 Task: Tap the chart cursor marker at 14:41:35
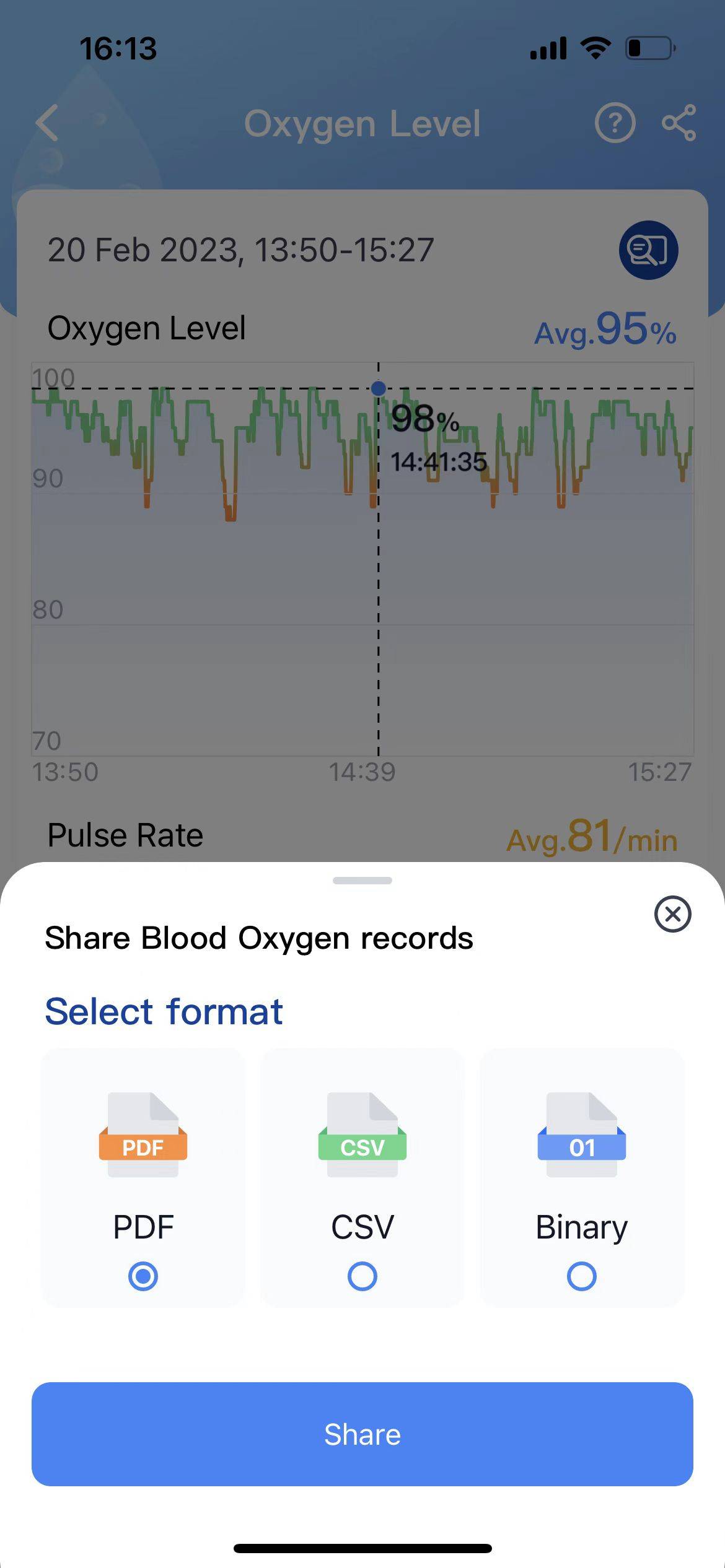(x=379, y=389)
